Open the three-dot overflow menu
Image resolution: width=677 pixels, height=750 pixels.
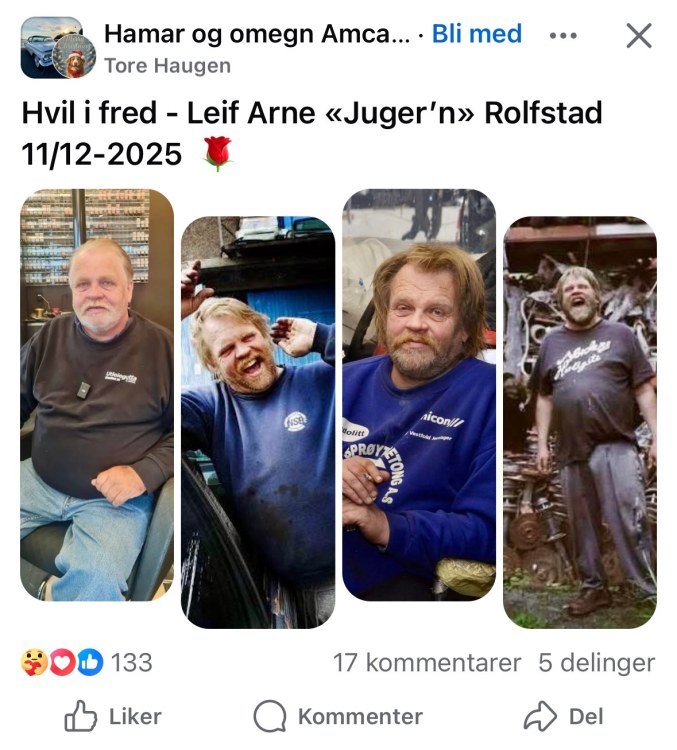(x=563, y=35)
